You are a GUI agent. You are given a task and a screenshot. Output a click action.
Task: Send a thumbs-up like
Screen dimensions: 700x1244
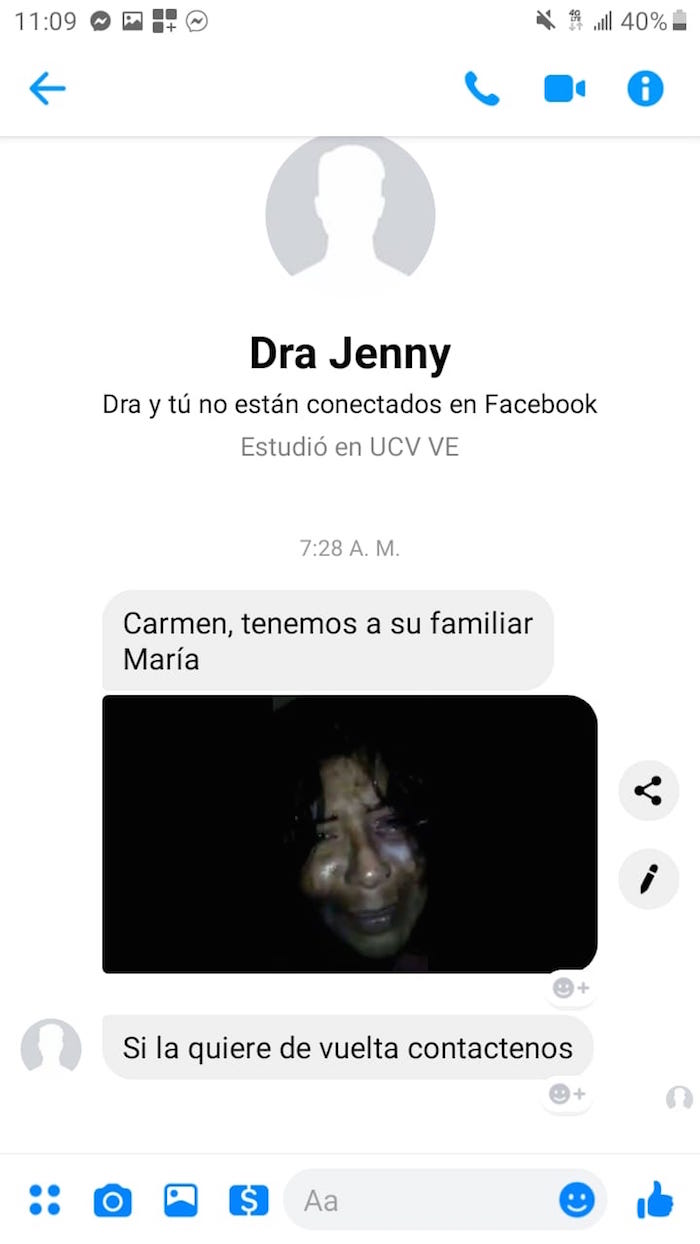(655, 1198)
